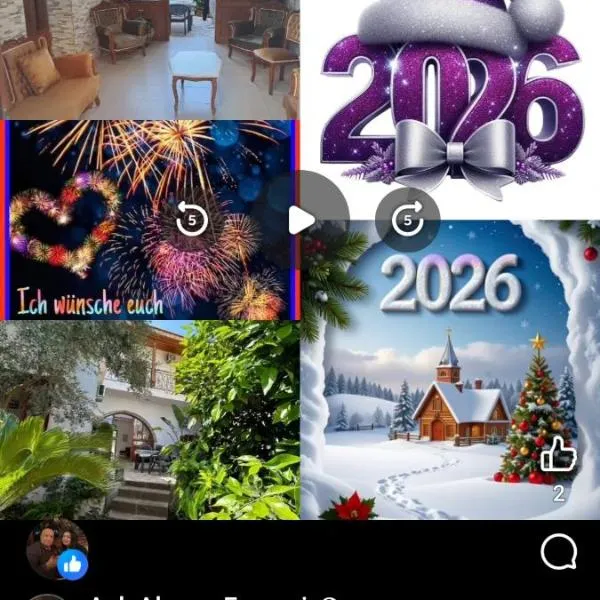Rewind the video five seconds
The image size is (600, 600).
click(192, 220)
